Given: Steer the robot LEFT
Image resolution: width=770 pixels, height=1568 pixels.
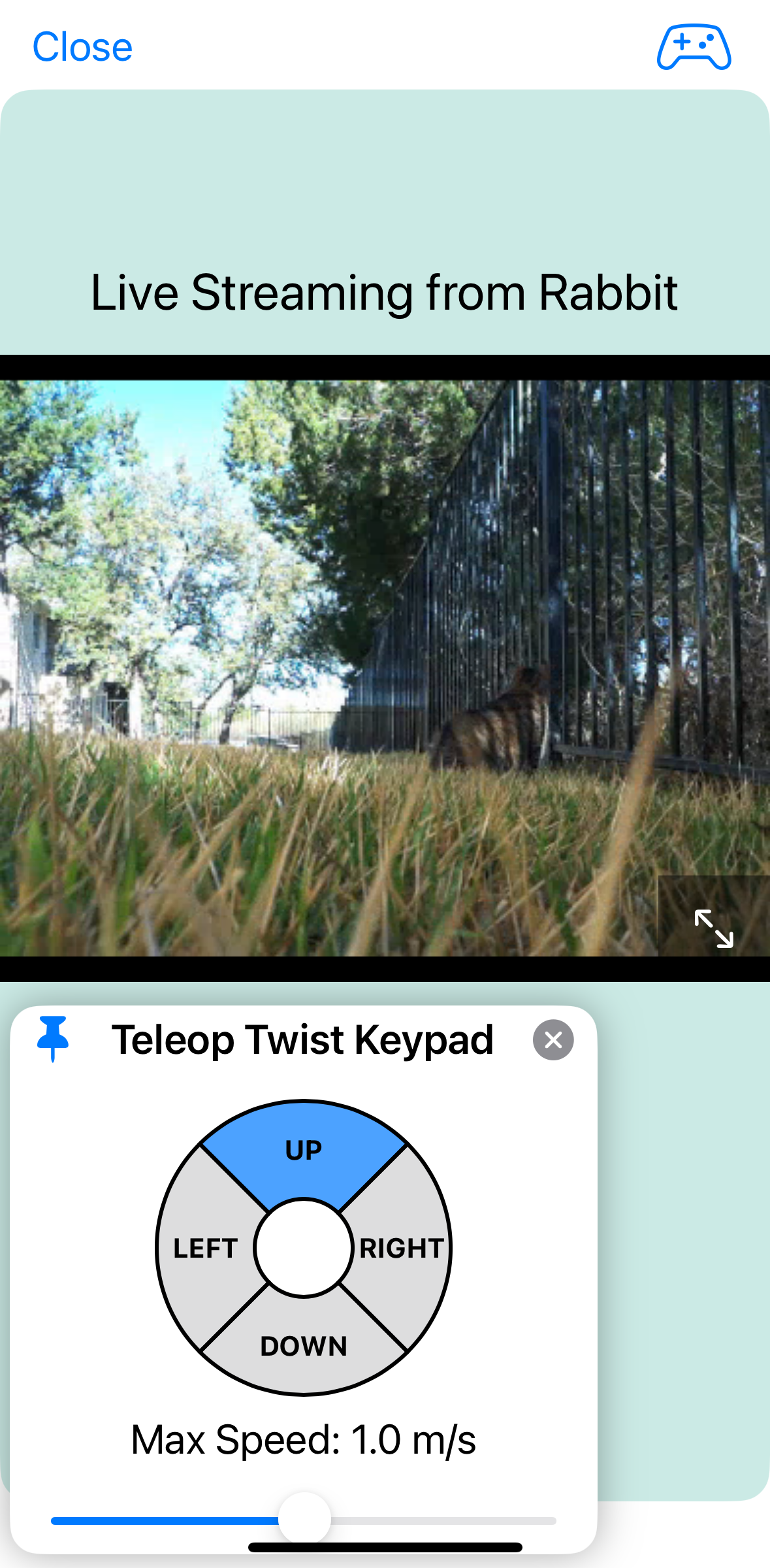Looking at the screenshot, I should 204,1248.
